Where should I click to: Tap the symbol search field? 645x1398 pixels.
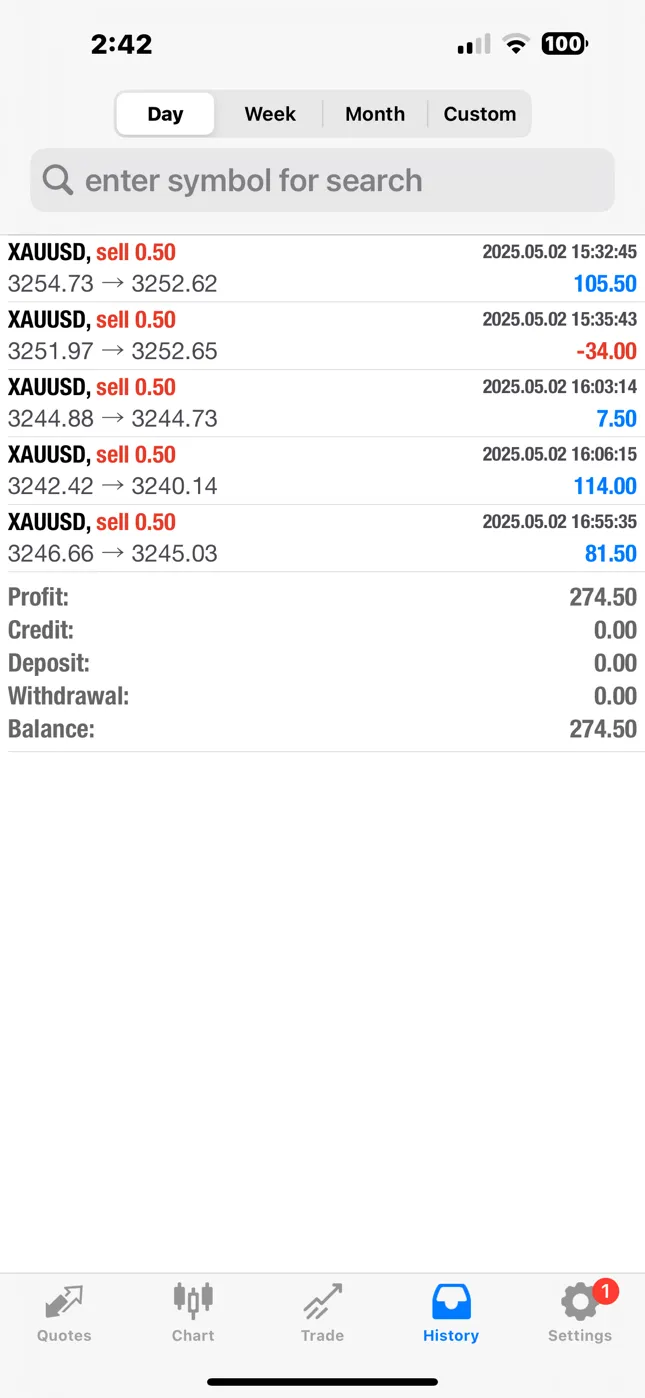(322, 180)
